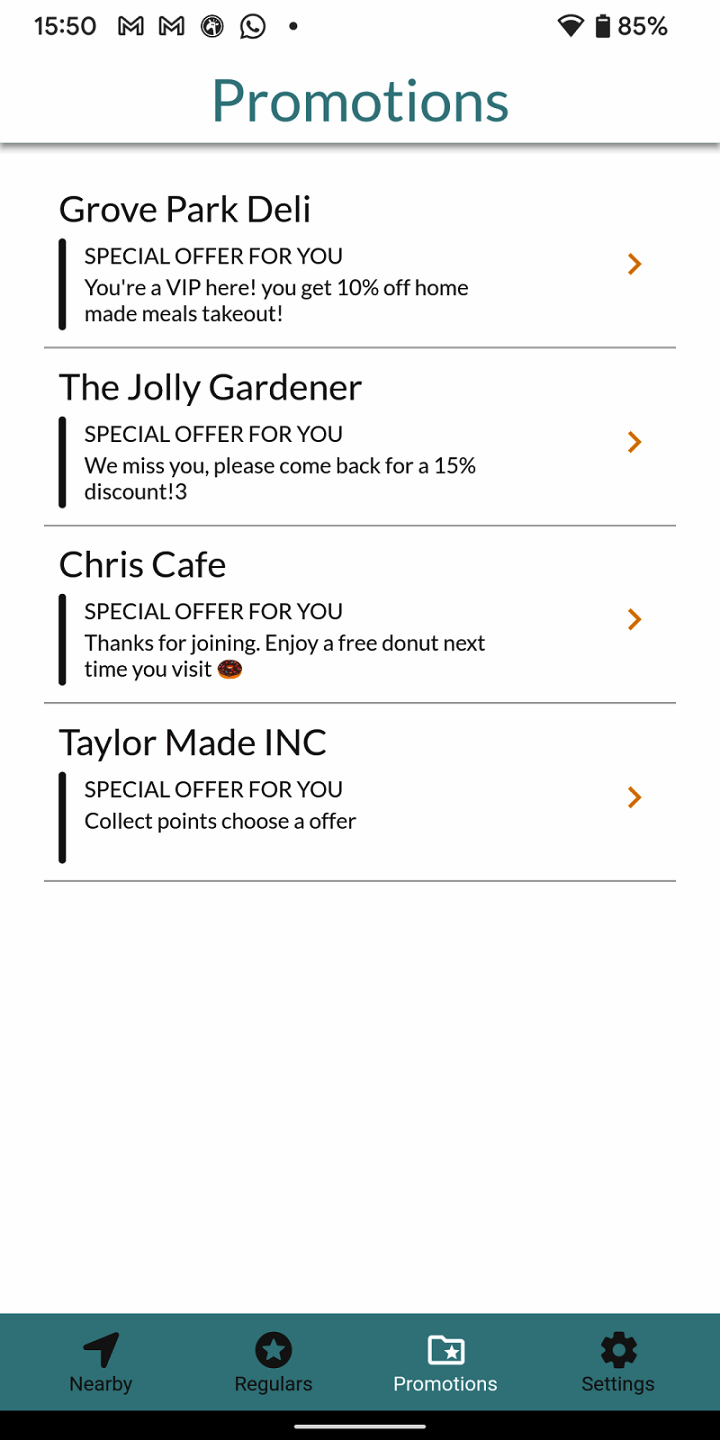
Task: Go to the Regulars tab
Action: tap(273, 1362)
